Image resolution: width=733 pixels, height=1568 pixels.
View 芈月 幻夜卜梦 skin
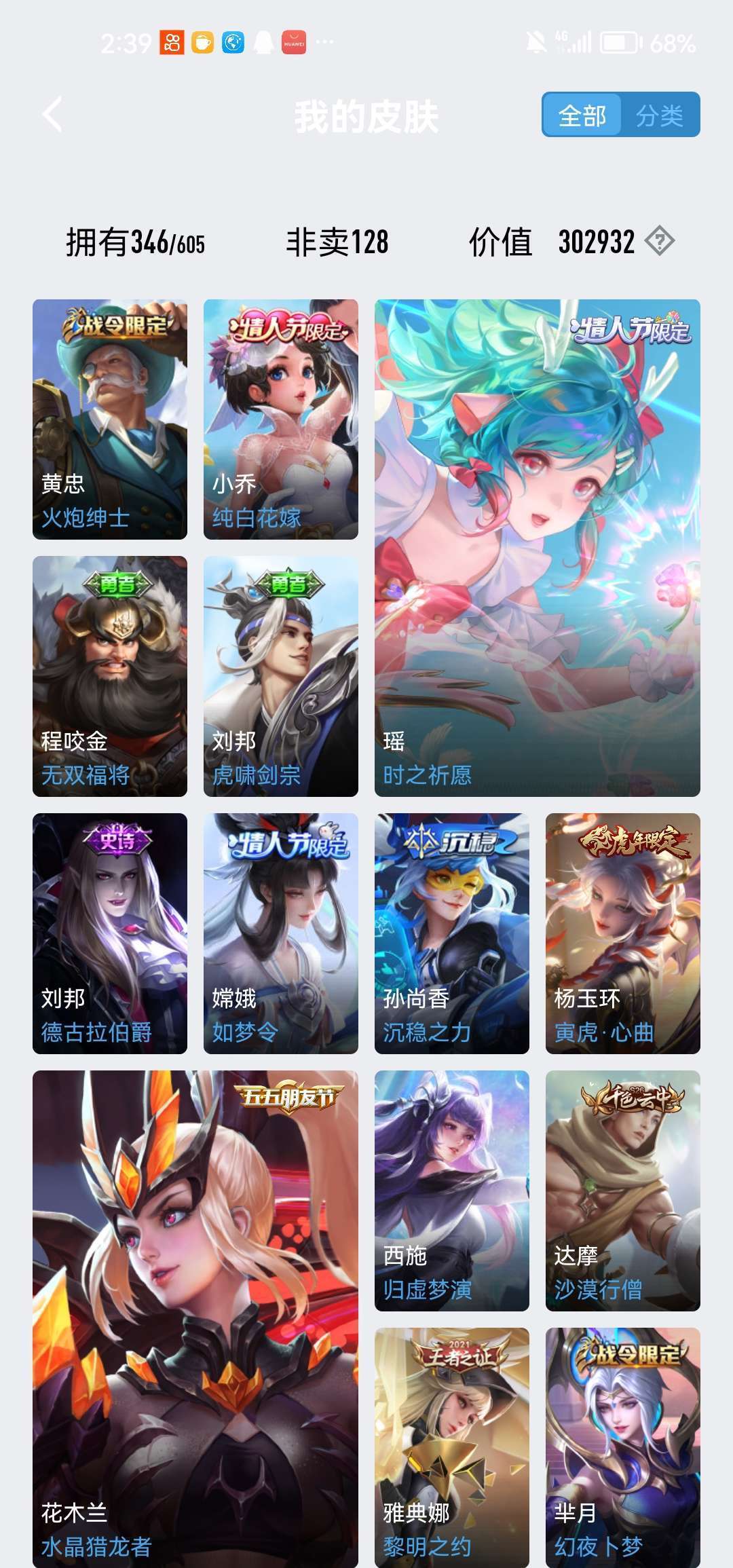(x=623, y=1448)
